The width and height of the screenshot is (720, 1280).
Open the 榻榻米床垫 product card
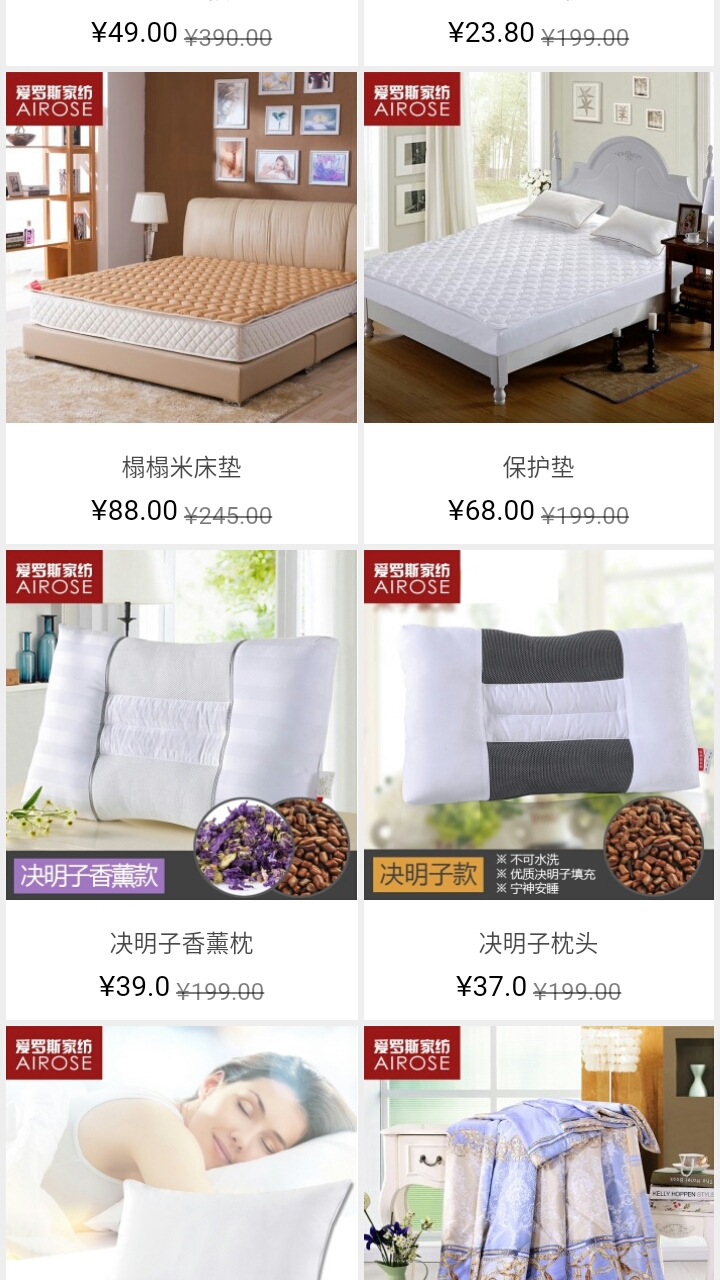181,300
